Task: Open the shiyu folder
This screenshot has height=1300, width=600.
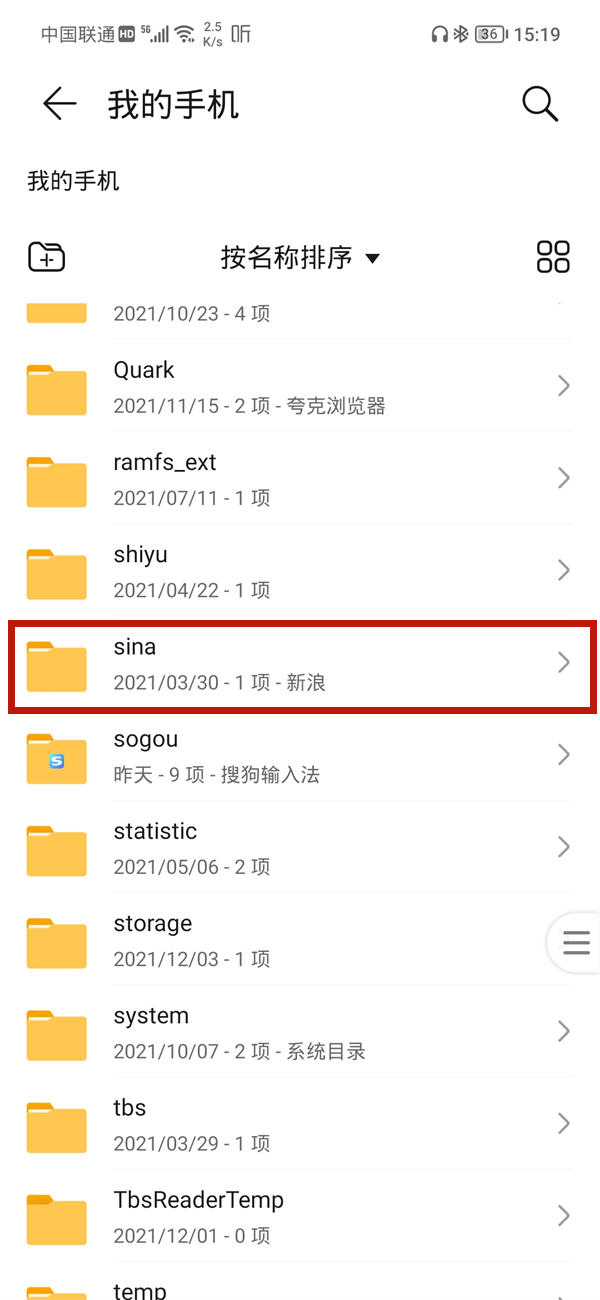Action: pos(300,571)
